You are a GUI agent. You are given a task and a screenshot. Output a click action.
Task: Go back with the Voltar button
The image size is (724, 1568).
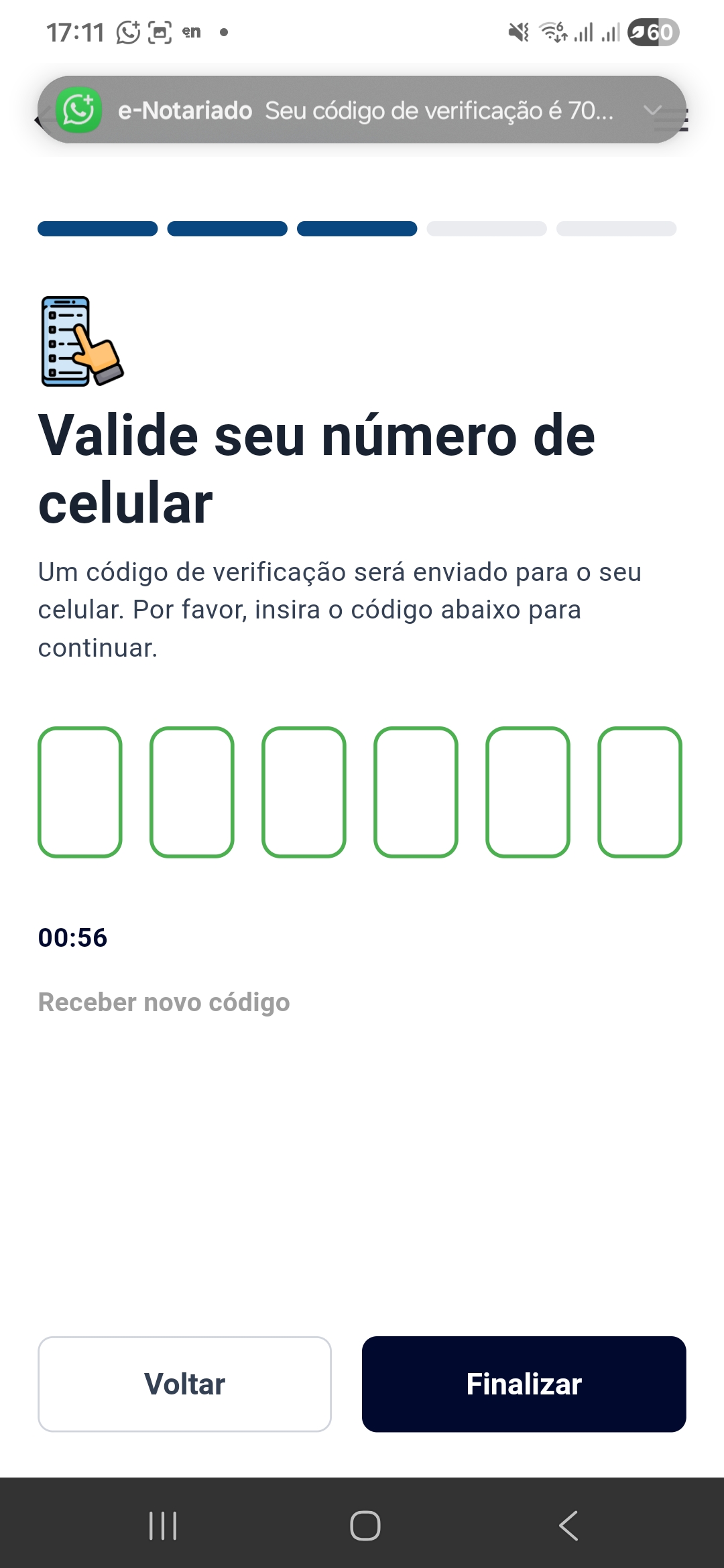click(x=184, y=1384)
